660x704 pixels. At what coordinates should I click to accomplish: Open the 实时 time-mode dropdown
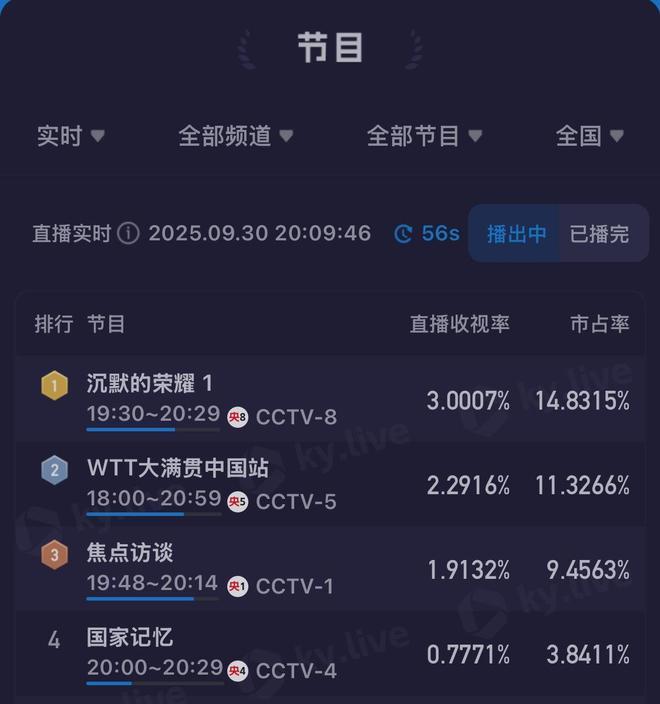point(70,136)
